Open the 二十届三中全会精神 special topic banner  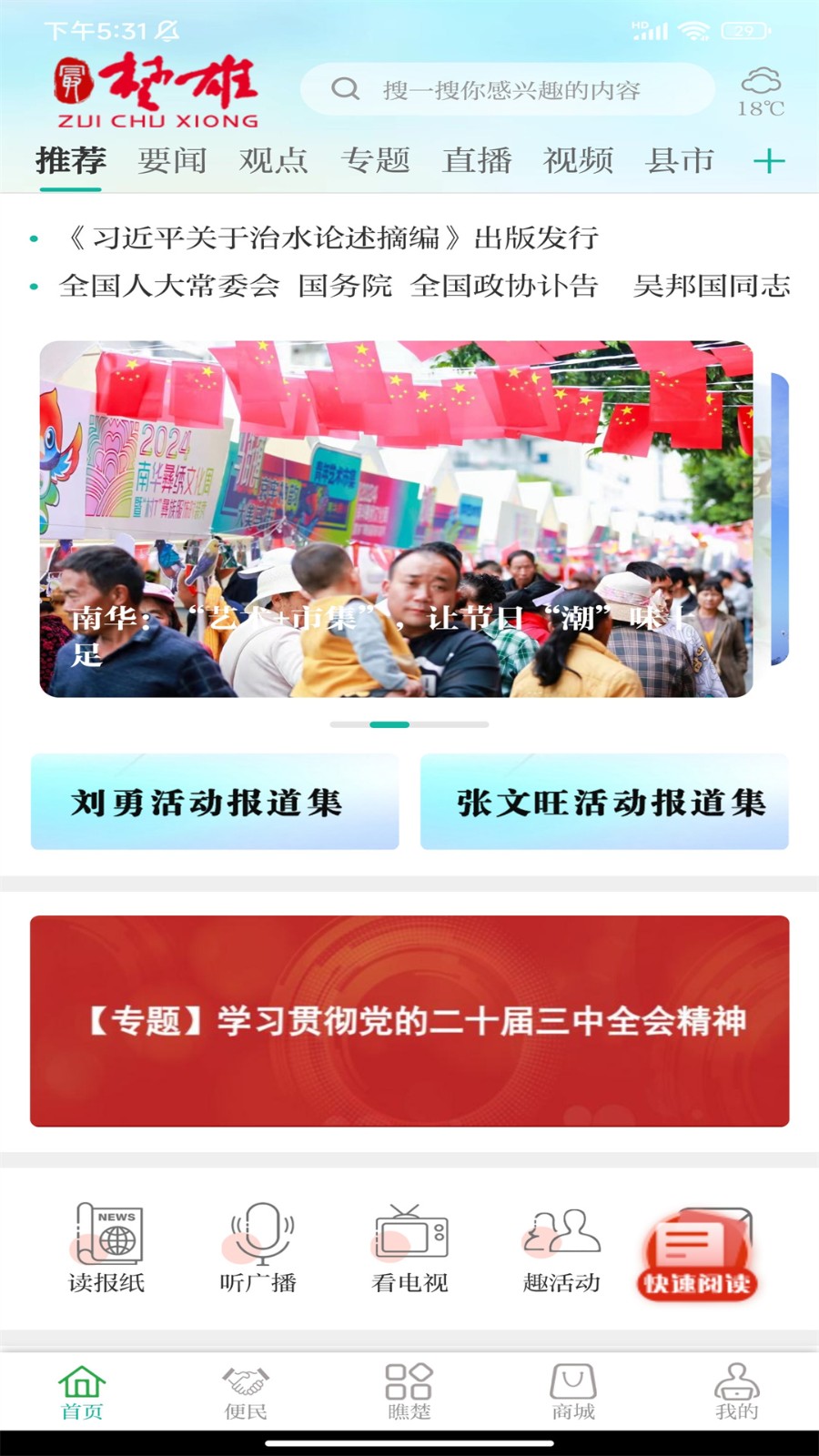tap(409, 1021)
